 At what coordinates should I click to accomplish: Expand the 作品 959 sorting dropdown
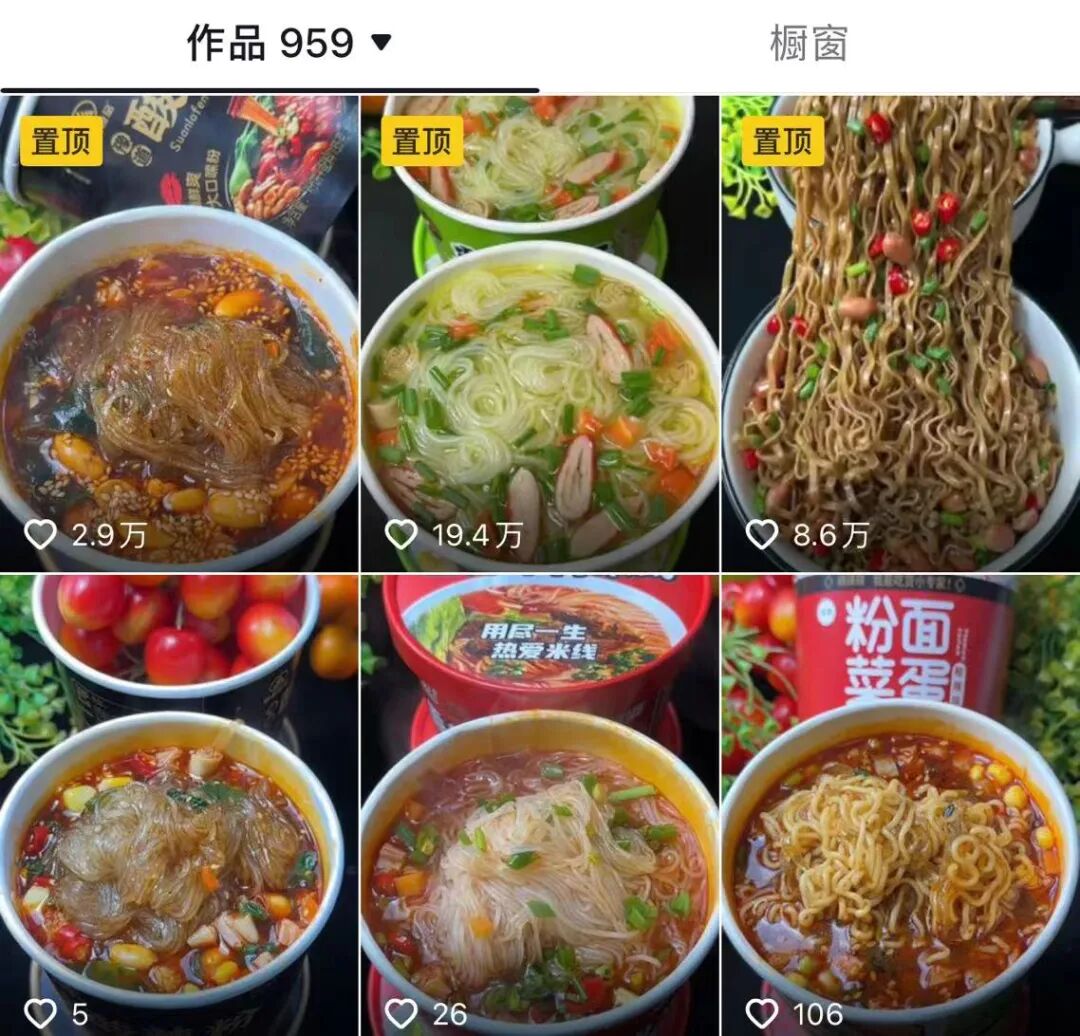pos(381,43)
